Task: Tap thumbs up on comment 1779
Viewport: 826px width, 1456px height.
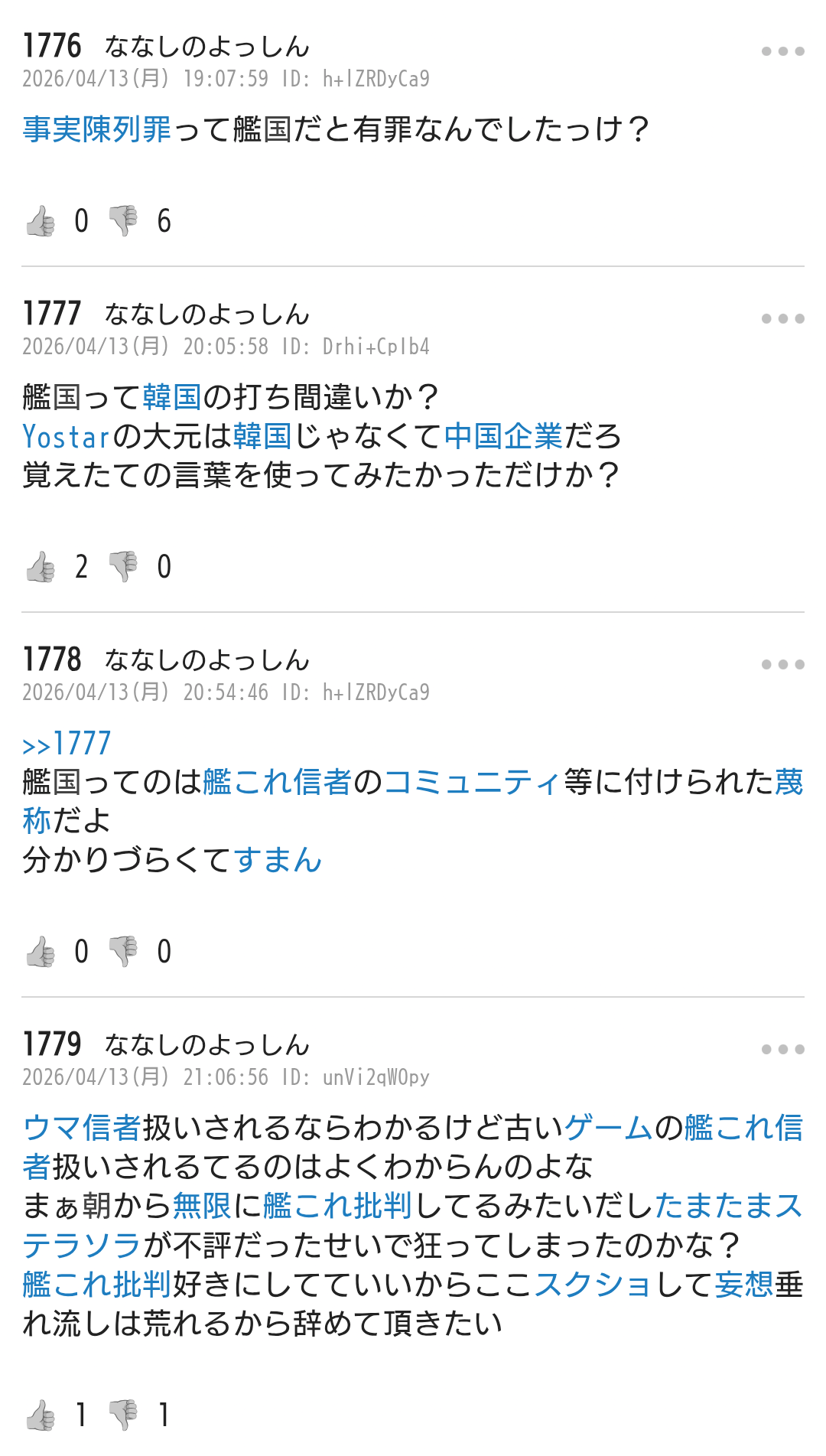Action: tap(41, 1415)
